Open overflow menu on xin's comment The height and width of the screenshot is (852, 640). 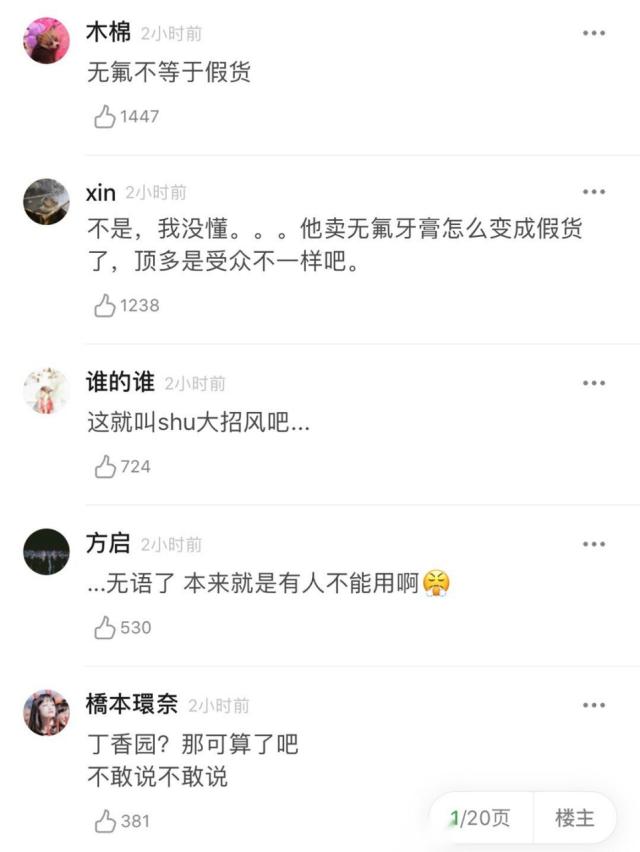pos(594,192)
